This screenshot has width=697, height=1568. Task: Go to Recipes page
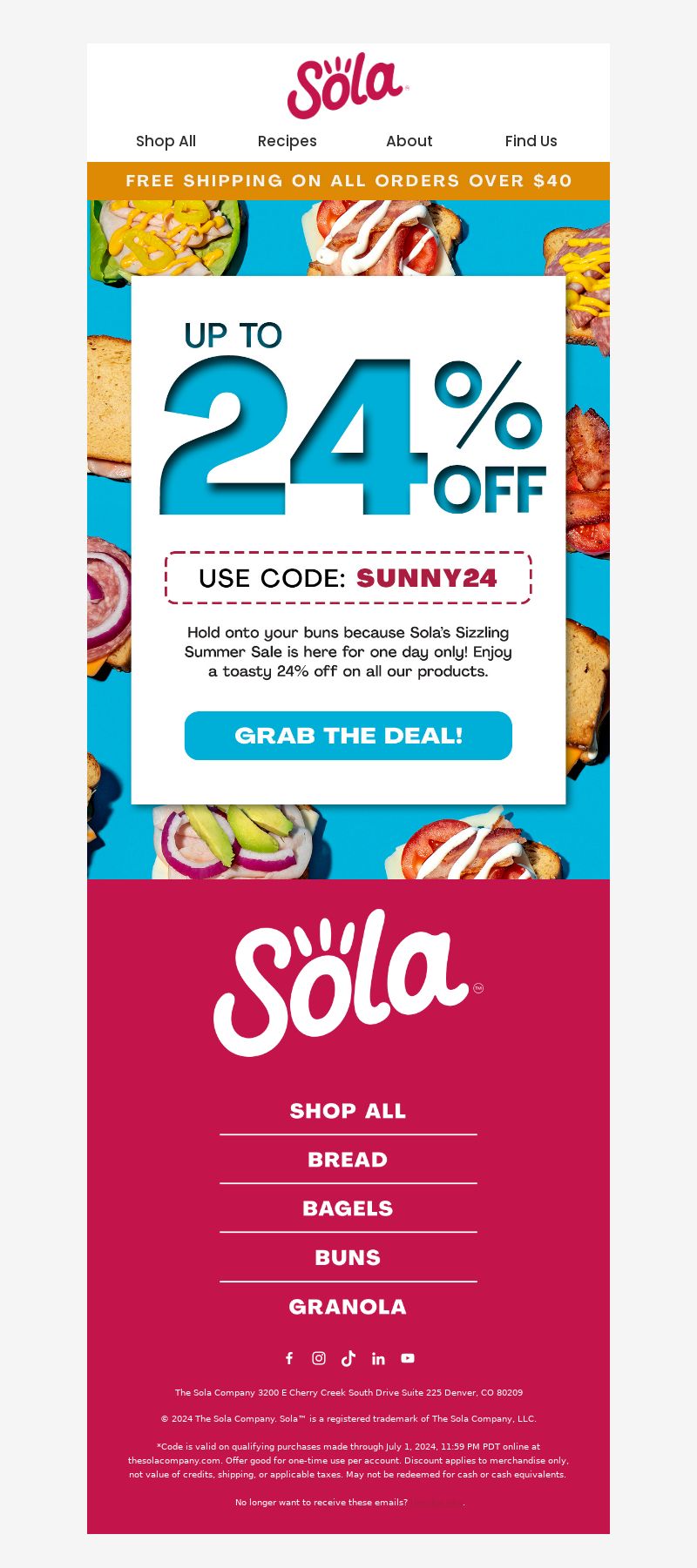(x=287, y=141)
